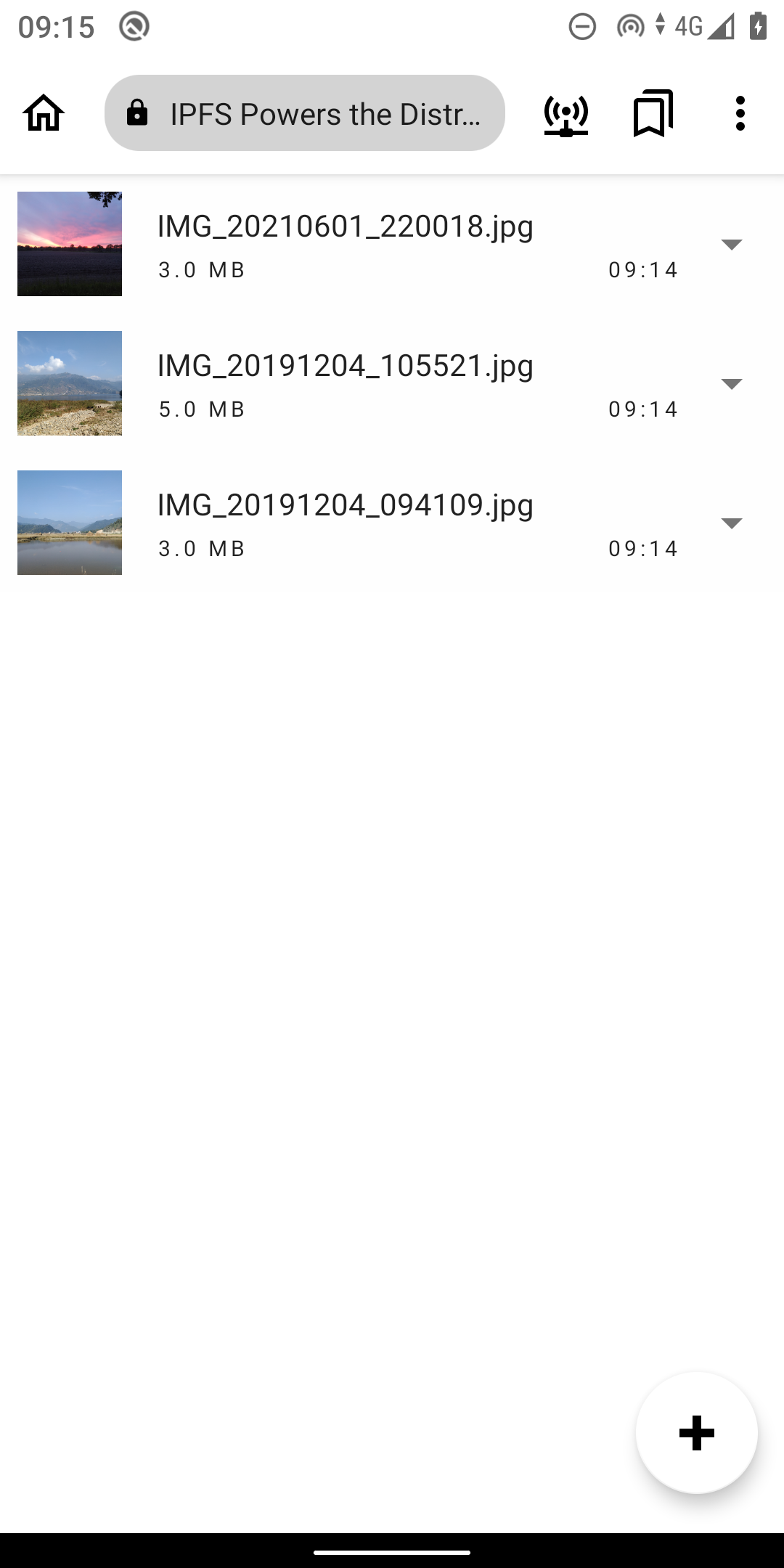The height and width of the screenshot is (1568, 784).
Task: Add a new file with plus button
Action: [x=696, y=1433]
